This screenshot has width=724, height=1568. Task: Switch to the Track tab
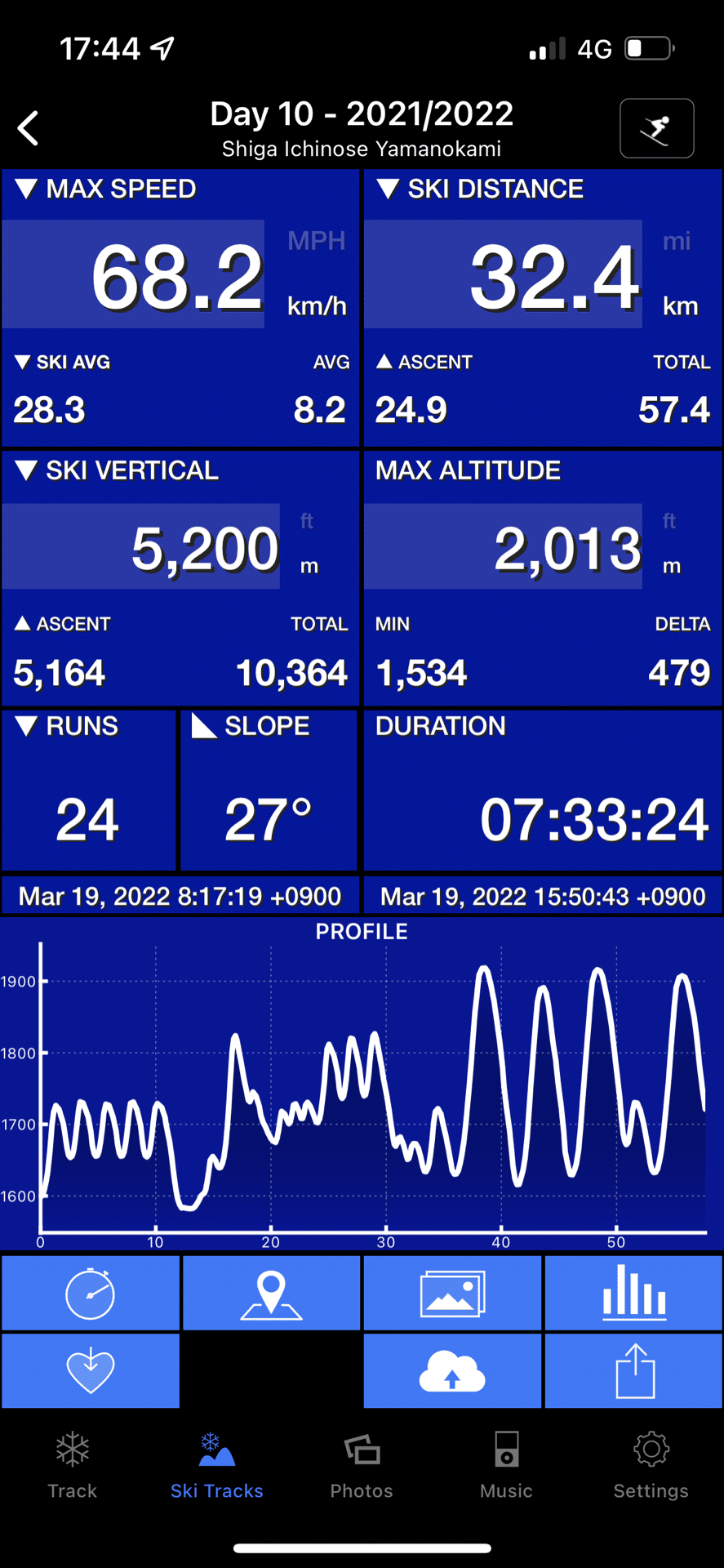pyautogui.click(x=73, y=1466)
